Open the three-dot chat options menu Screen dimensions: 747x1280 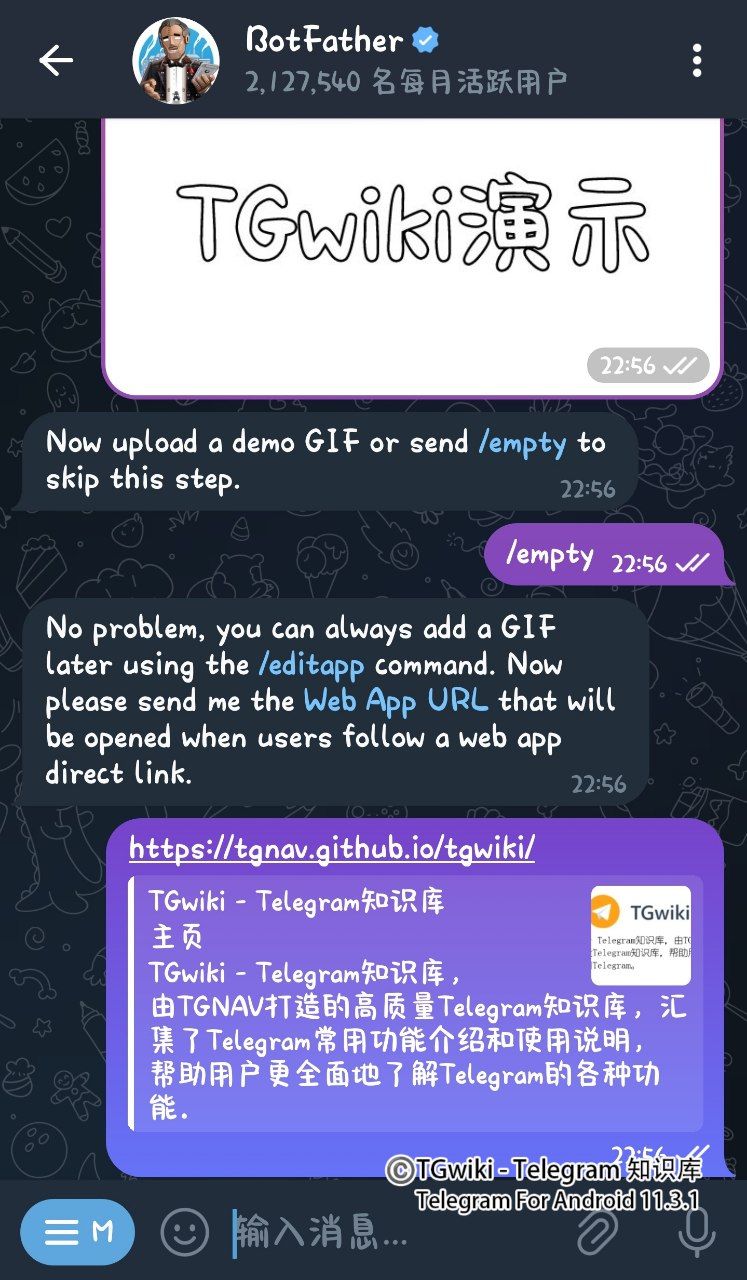(x=697, y=59)
